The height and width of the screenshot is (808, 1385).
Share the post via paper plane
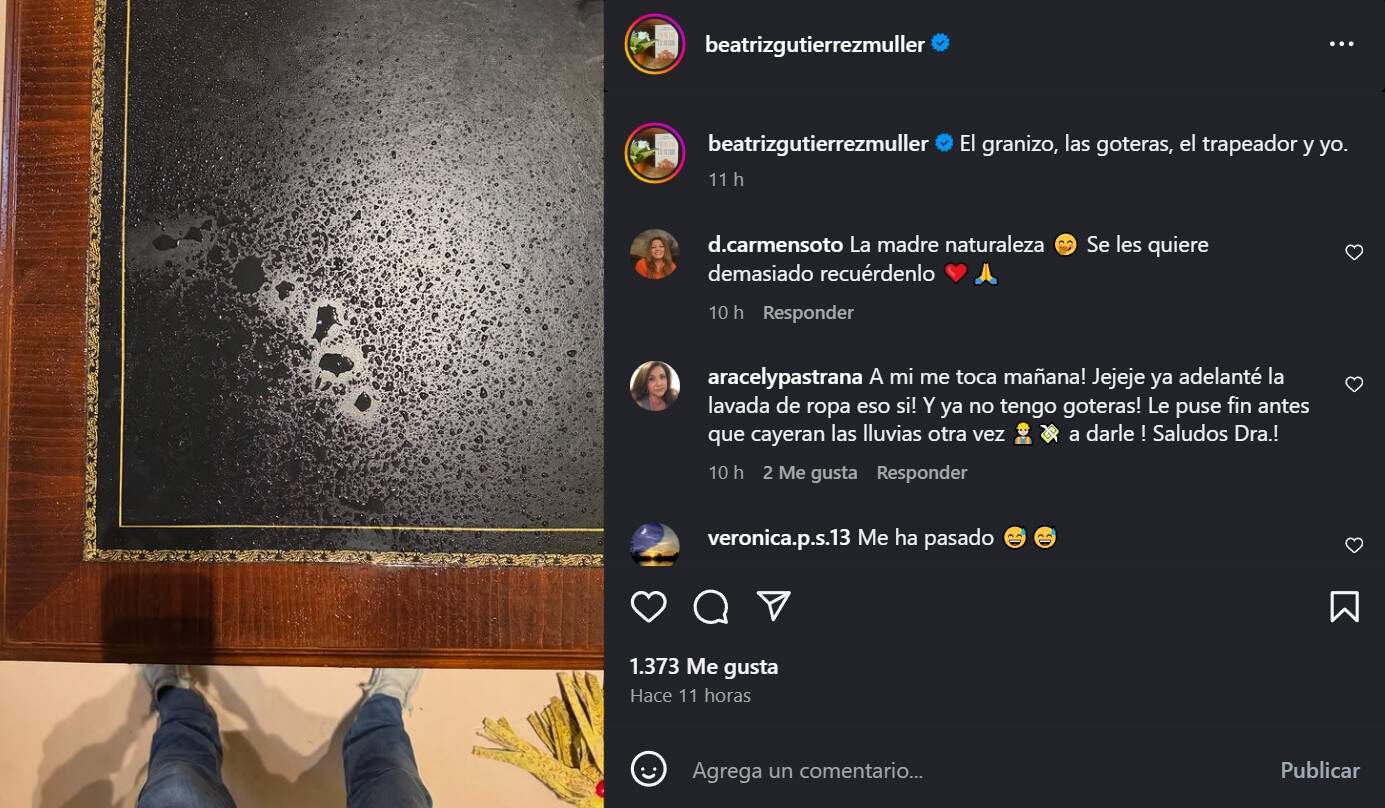click(773, 606)
